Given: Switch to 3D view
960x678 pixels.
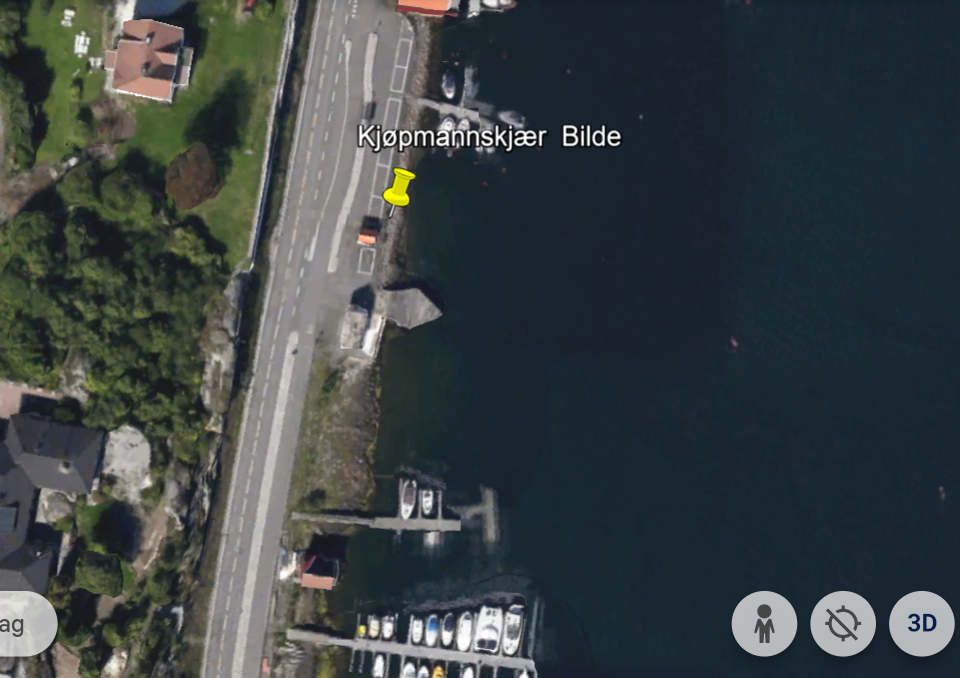Looking at the screenshot, I should (921, 624).
